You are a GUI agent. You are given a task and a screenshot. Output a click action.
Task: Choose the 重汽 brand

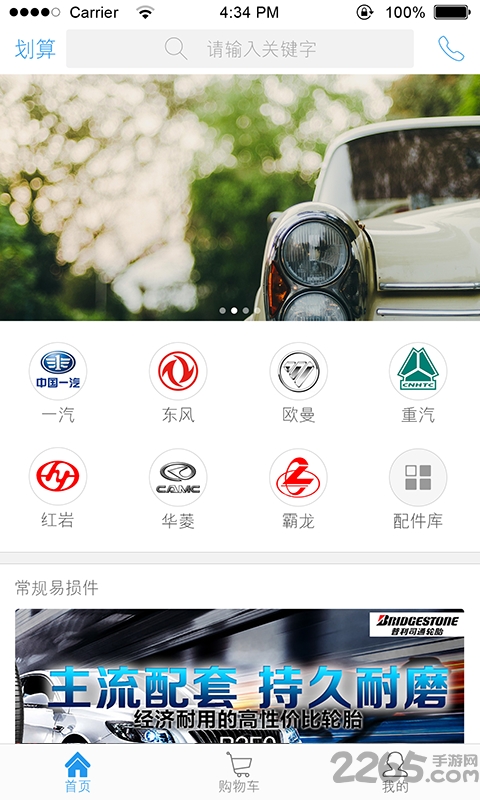(x=418, y=383)
